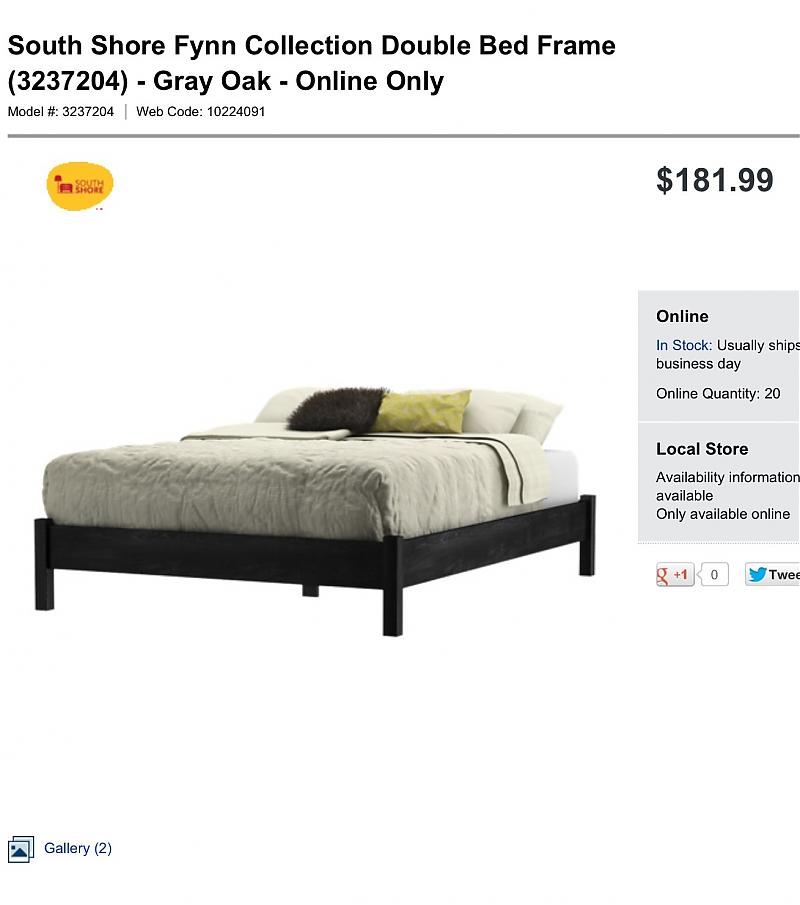Open the Gallery (2) link
Screen dimensions: 800x905
click(77, 848)
